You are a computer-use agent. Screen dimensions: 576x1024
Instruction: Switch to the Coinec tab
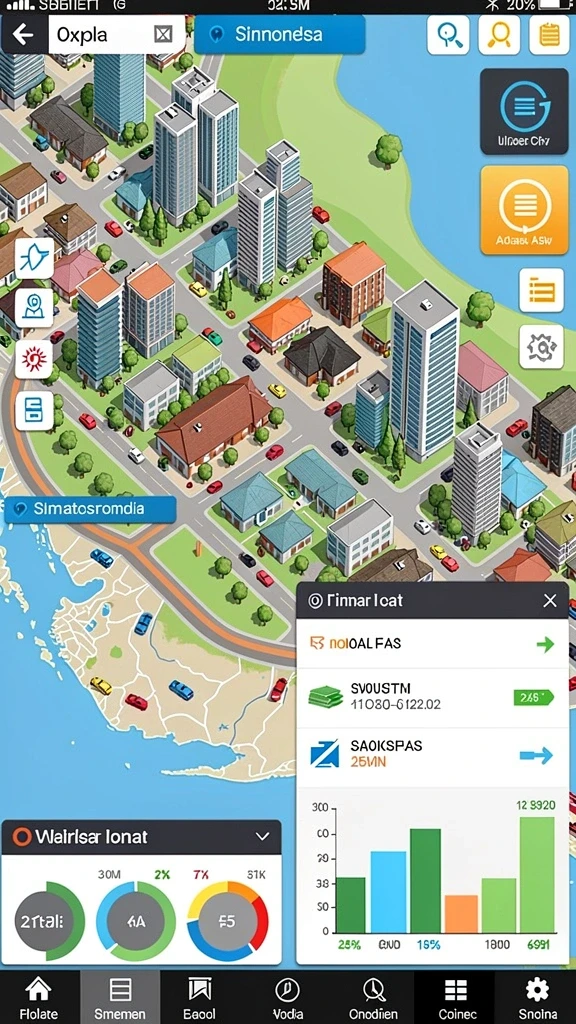[455, 997]
